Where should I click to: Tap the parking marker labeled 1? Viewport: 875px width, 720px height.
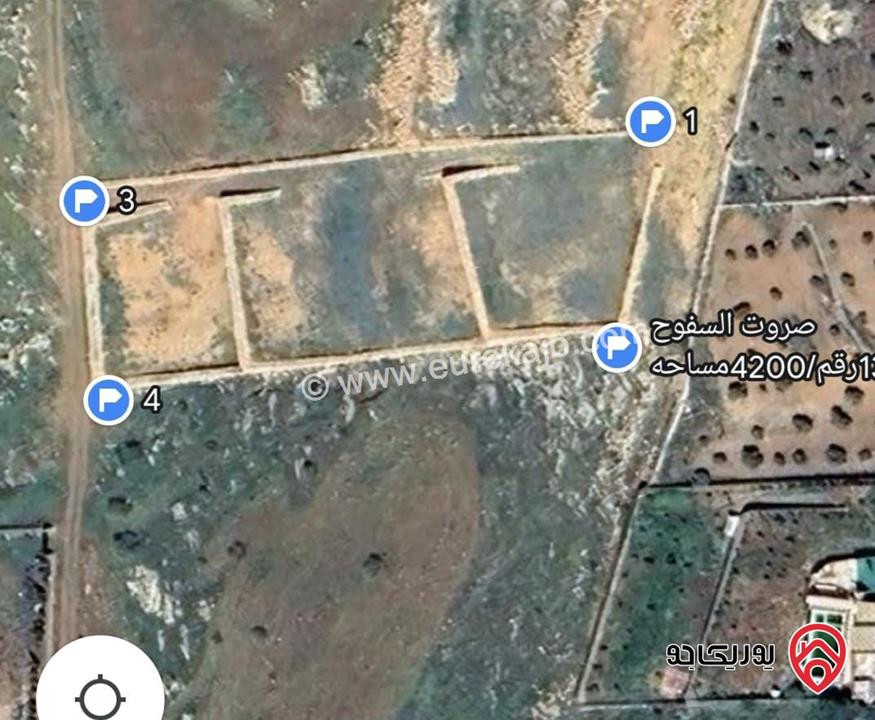pos(651,122)
